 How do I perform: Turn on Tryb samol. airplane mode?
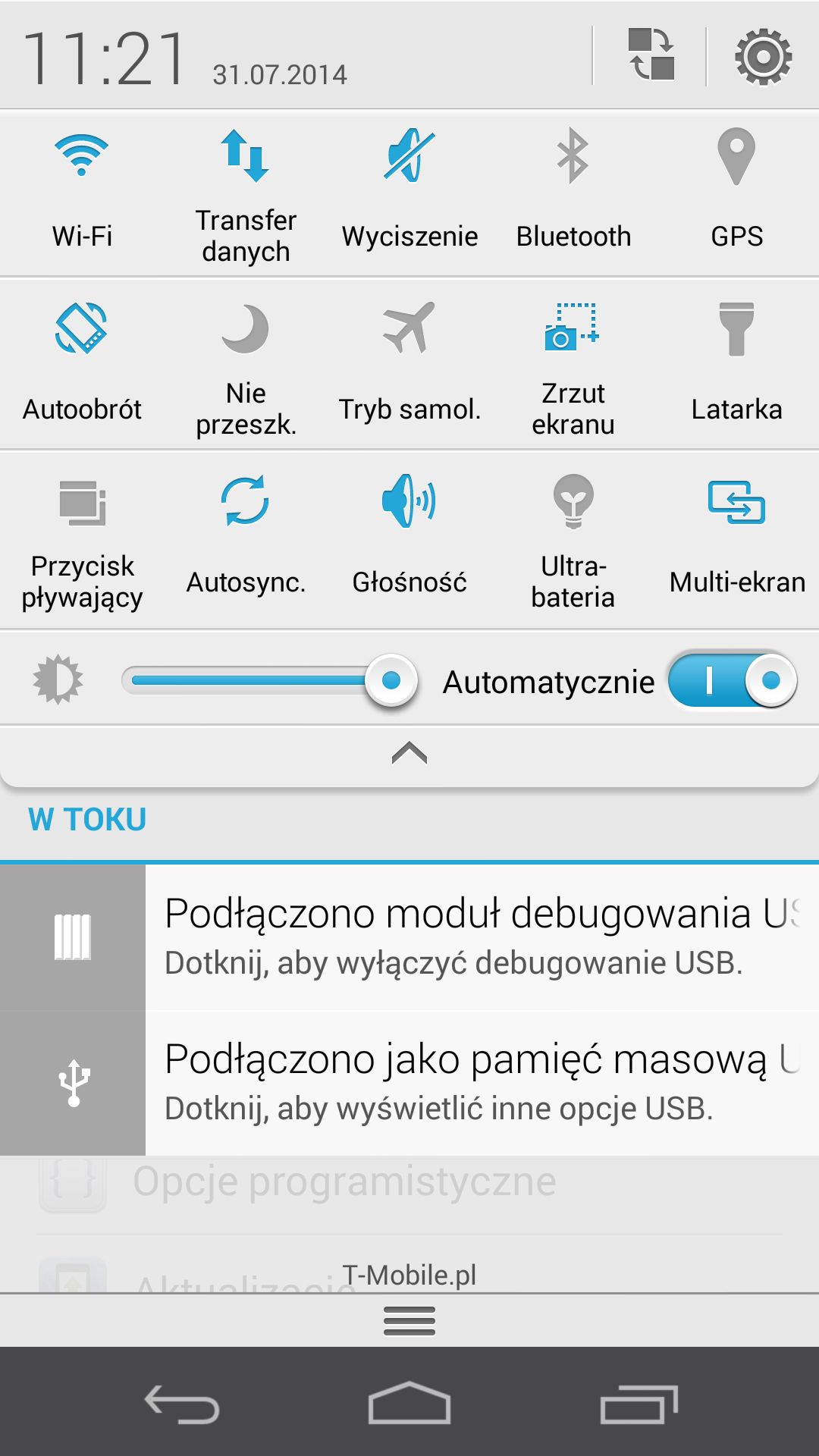coord(409,366)
